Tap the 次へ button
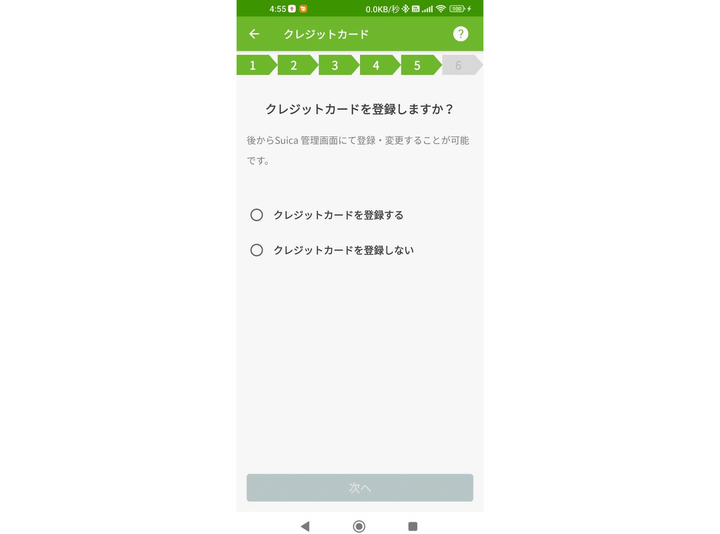The width and height of the screenshot is (720, 534). 359,488
